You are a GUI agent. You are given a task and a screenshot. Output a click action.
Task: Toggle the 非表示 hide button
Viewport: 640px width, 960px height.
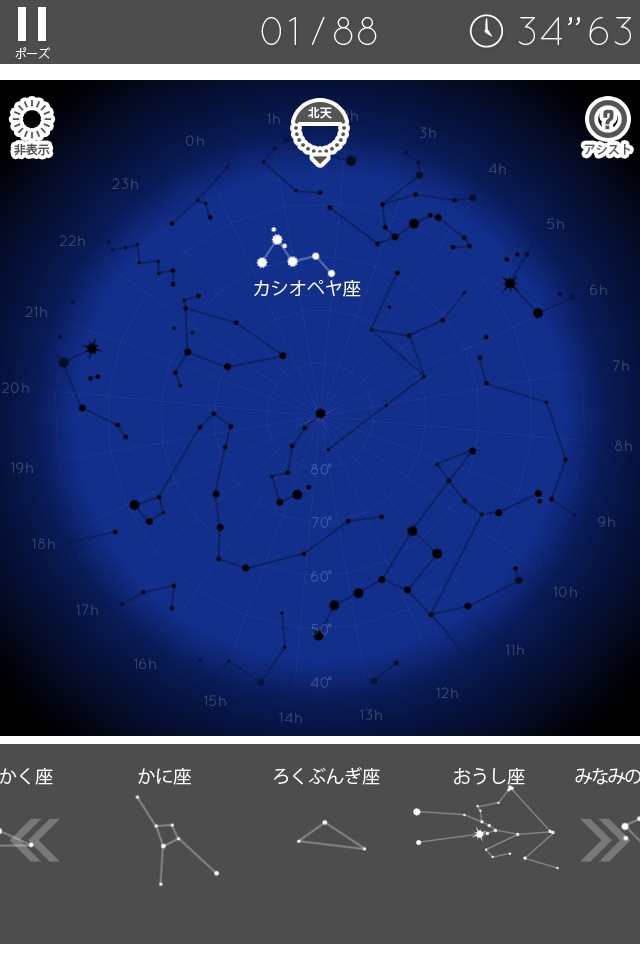pyautogui.click(x=32, y=127)
